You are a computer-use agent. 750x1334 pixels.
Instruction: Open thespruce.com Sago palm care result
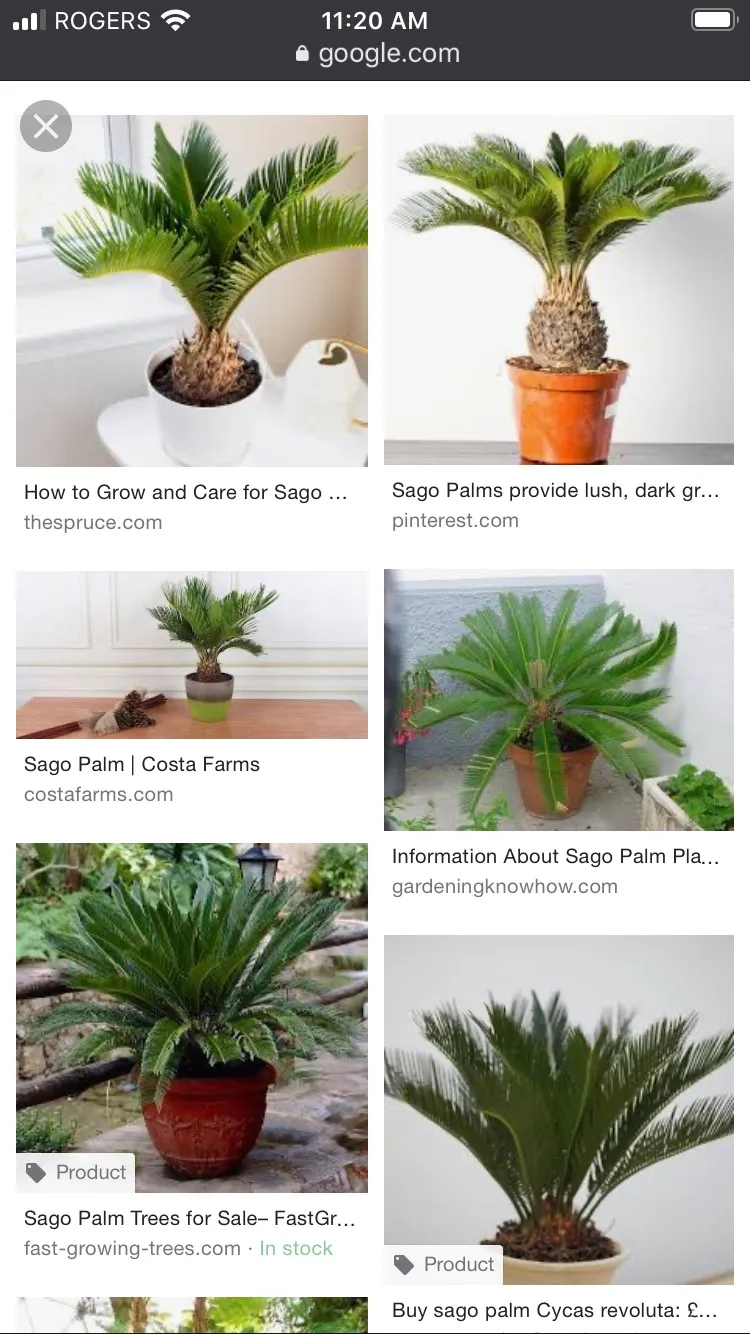[192, 290]
